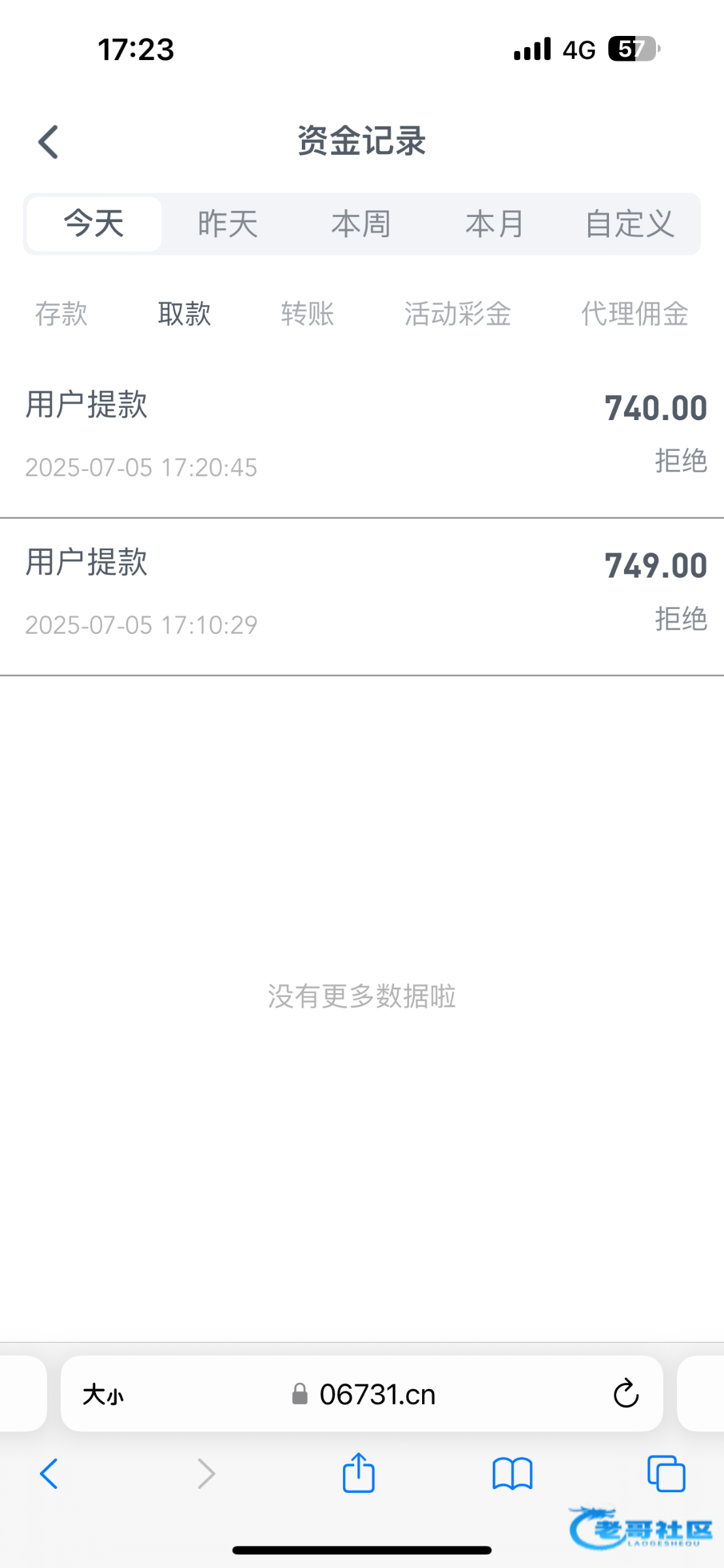Go back from 资金记录 page
This screenshot has width=724, height=1568.
coord(48,142)
